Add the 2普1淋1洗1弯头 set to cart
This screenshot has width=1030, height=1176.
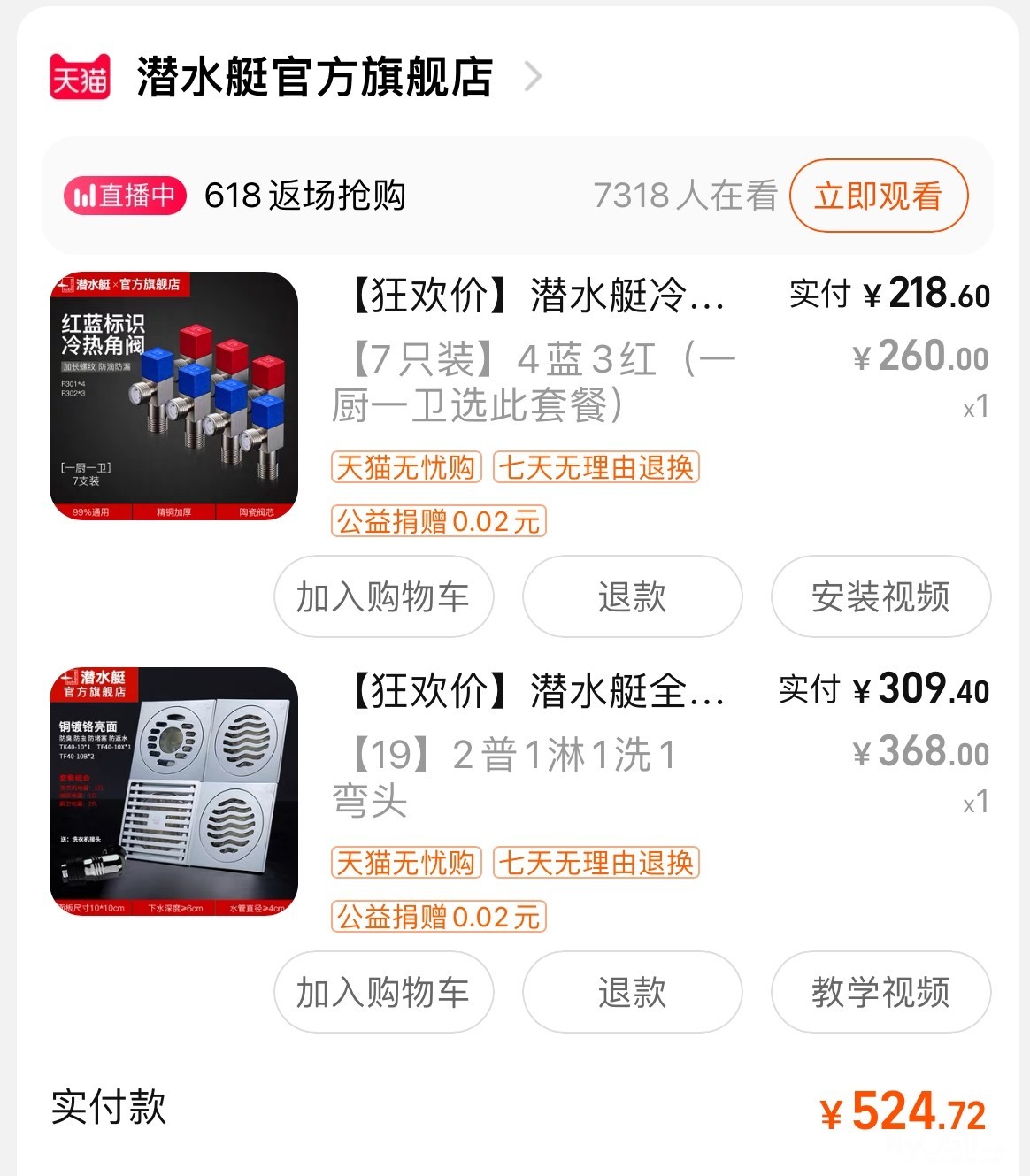383,992
